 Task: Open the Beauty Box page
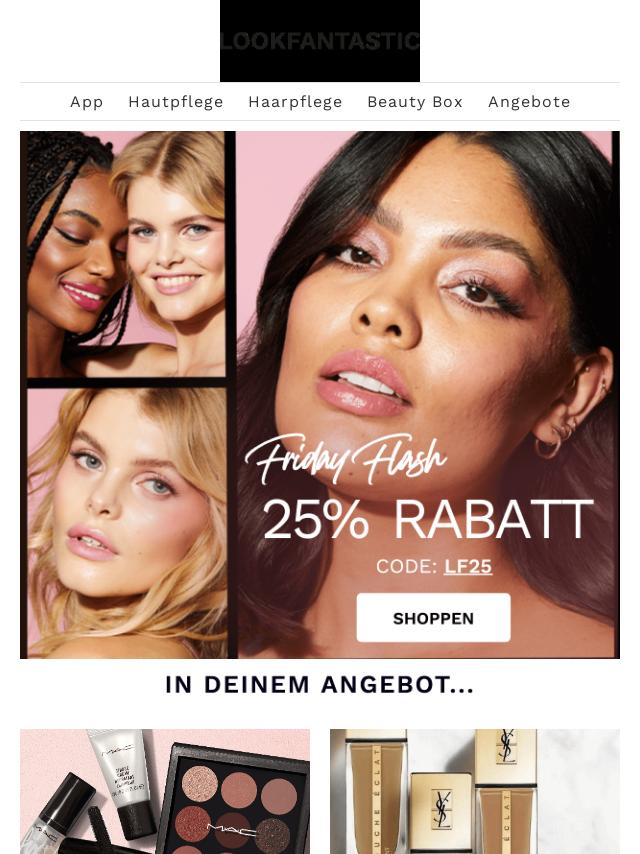(415, 102)
